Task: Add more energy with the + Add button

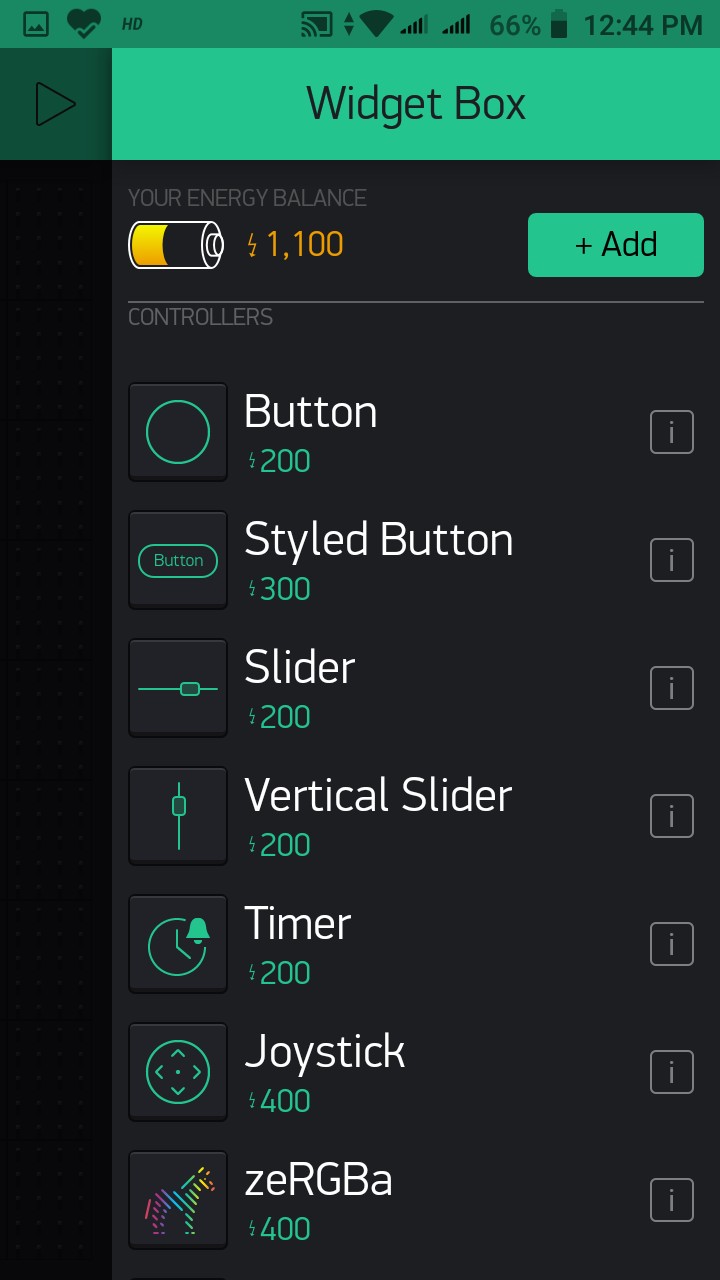Action: click(615, 245)
